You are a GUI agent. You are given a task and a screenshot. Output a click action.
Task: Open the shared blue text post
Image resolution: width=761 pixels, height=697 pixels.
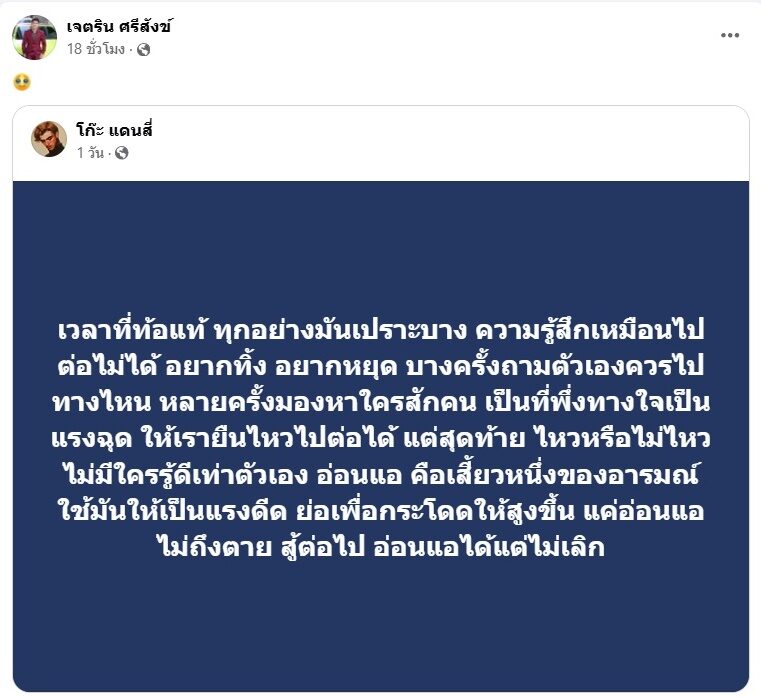pos(380,435)
